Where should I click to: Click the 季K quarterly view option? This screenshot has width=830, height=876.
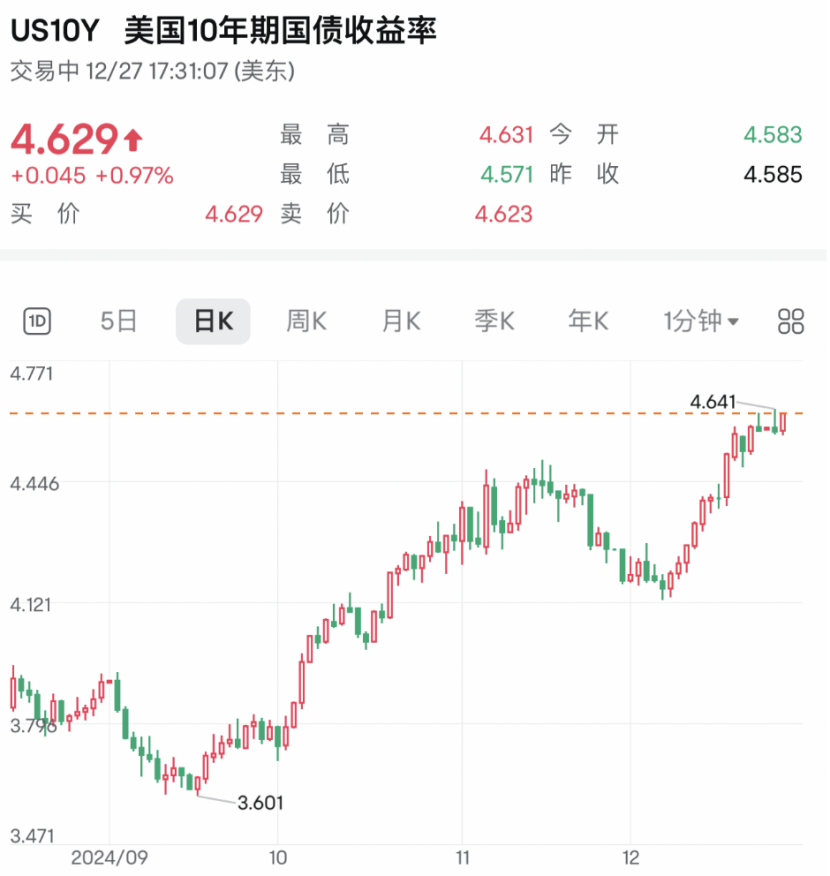coord(493,321)
